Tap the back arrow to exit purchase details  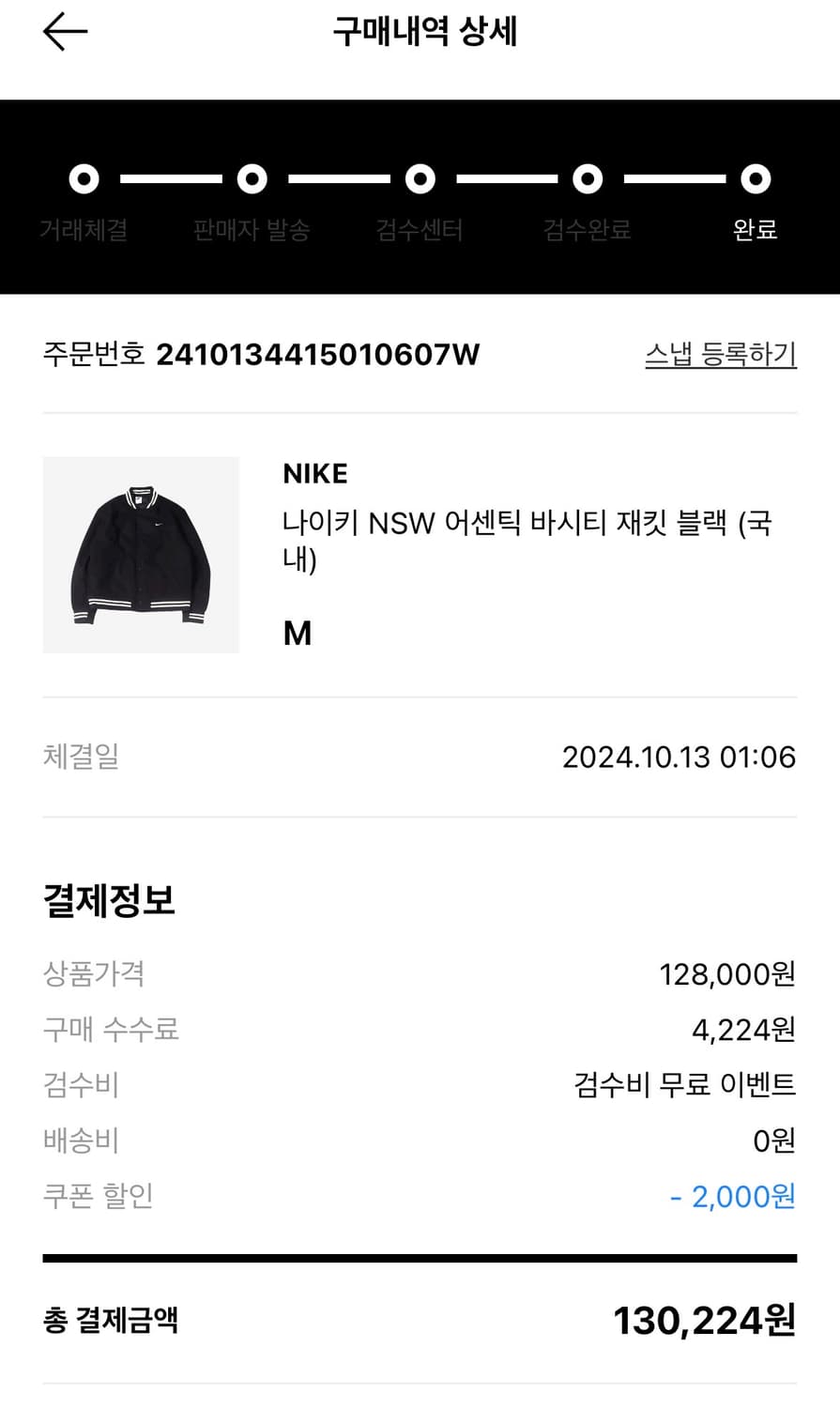62,33
